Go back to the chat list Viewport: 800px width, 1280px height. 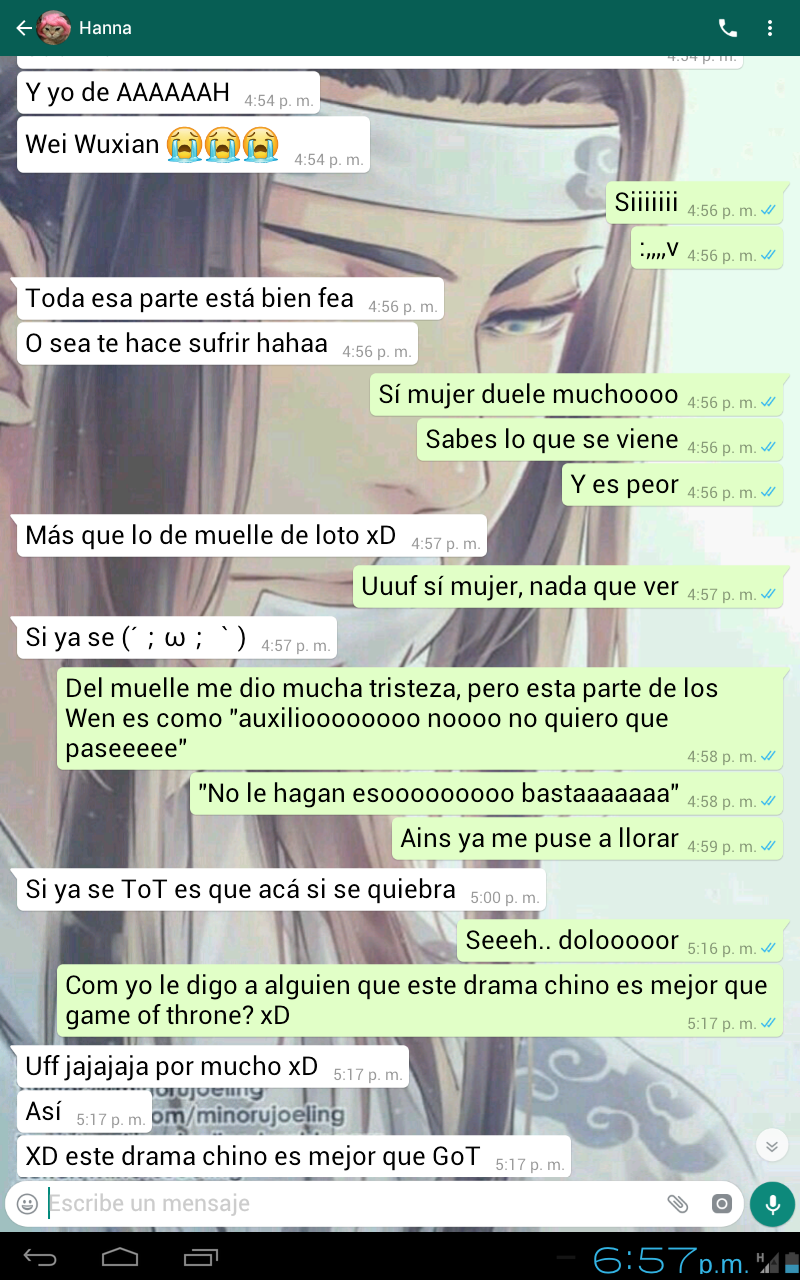(24, 28)
